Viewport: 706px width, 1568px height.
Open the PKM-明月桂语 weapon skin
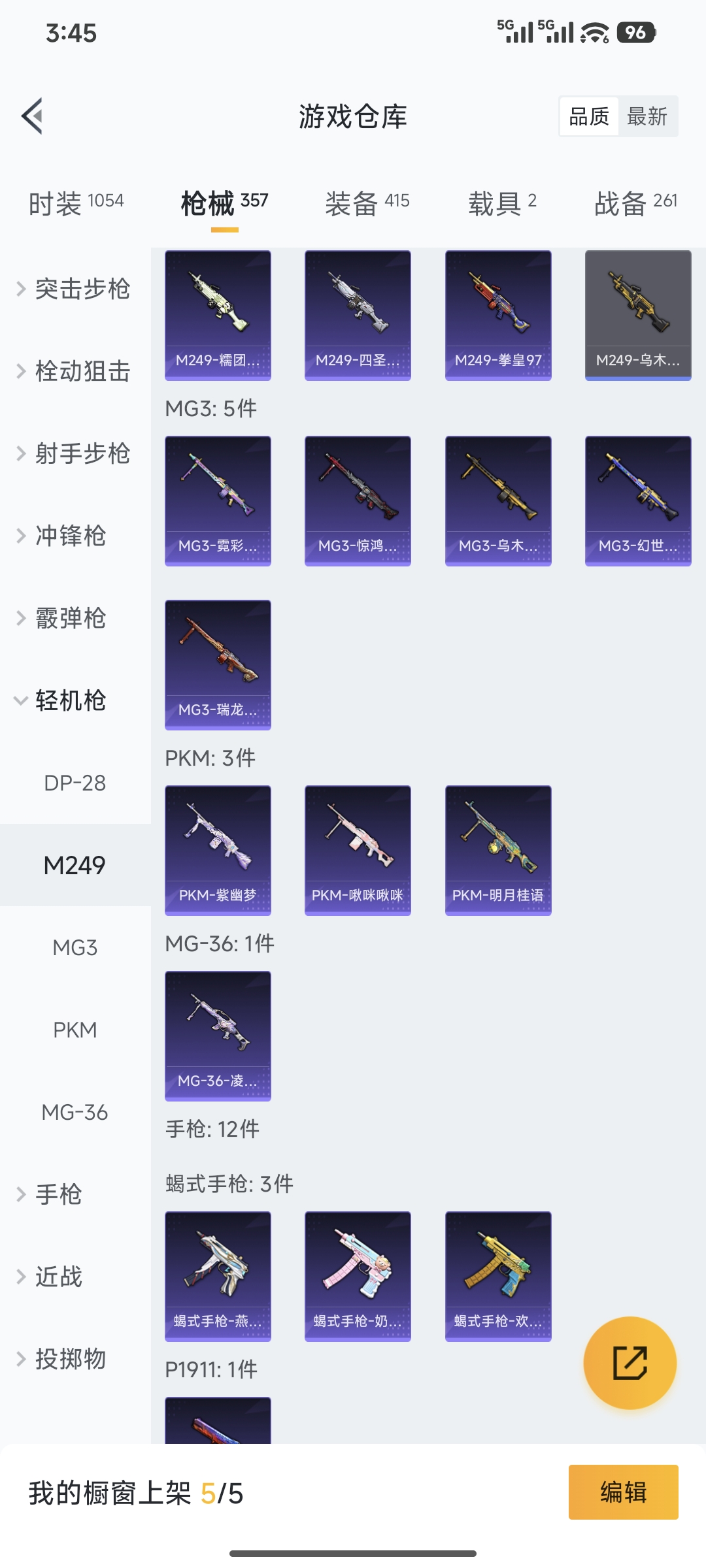coord(497,849)
